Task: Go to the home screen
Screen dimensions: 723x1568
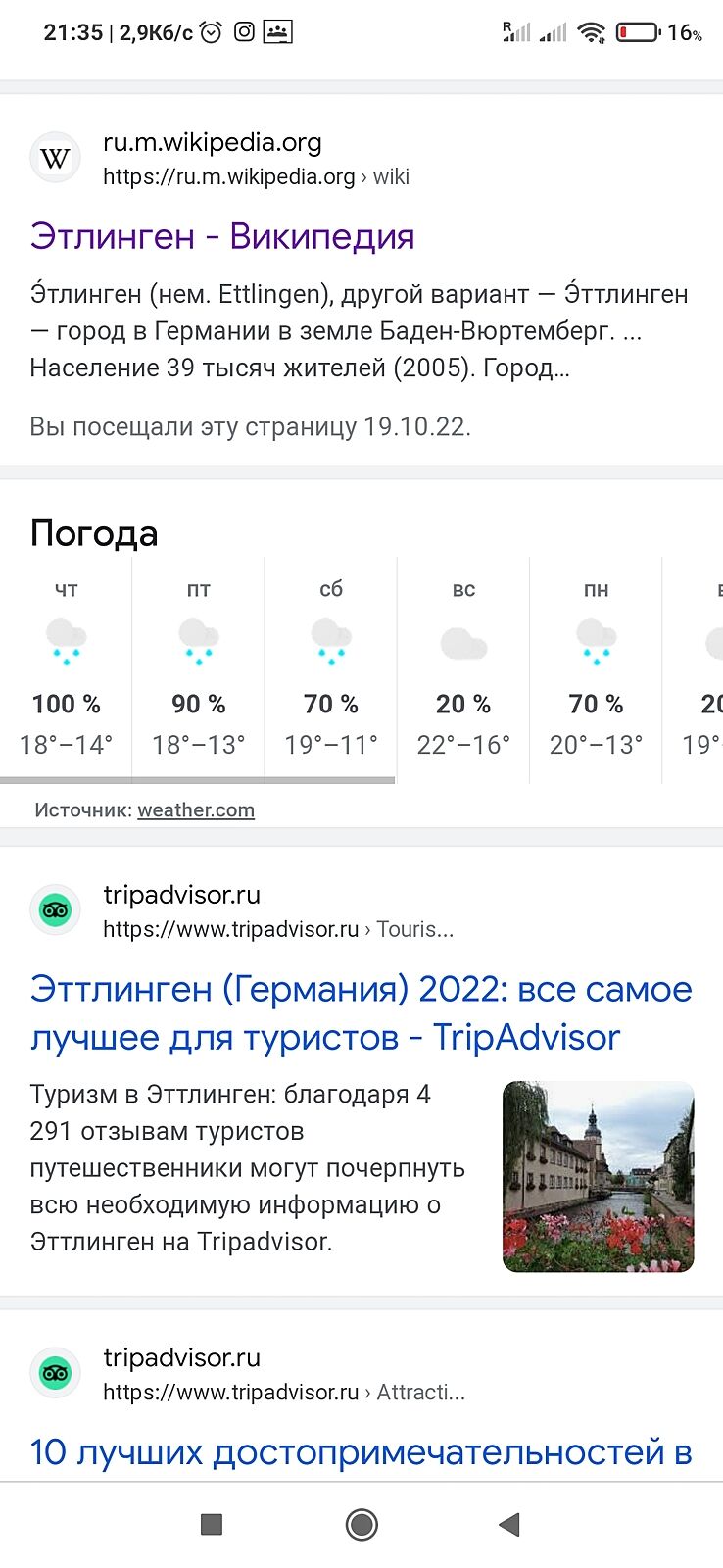Action: 361,1524
